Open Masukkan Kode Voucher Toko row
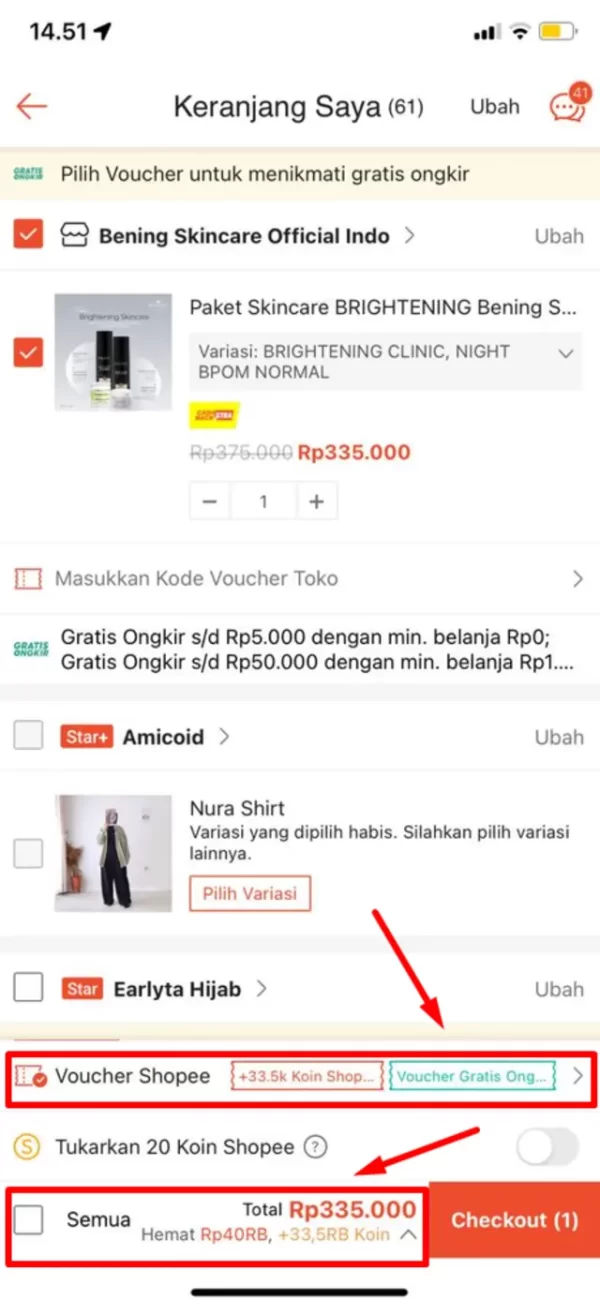Image resolution: width=600 pixels, height=1300 pixels. 300,578
